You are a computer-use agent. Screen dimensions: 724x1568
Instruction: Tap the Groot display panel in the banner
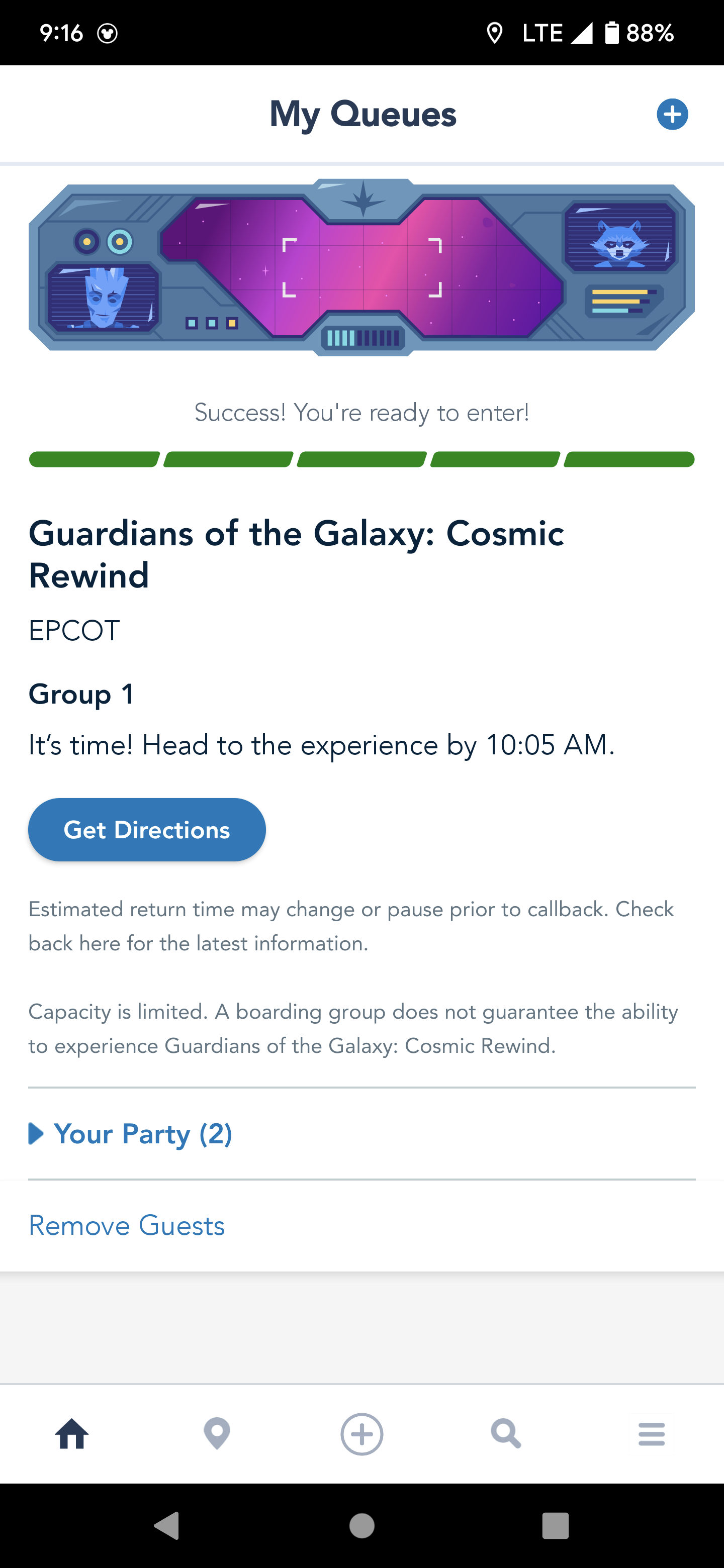107,298
